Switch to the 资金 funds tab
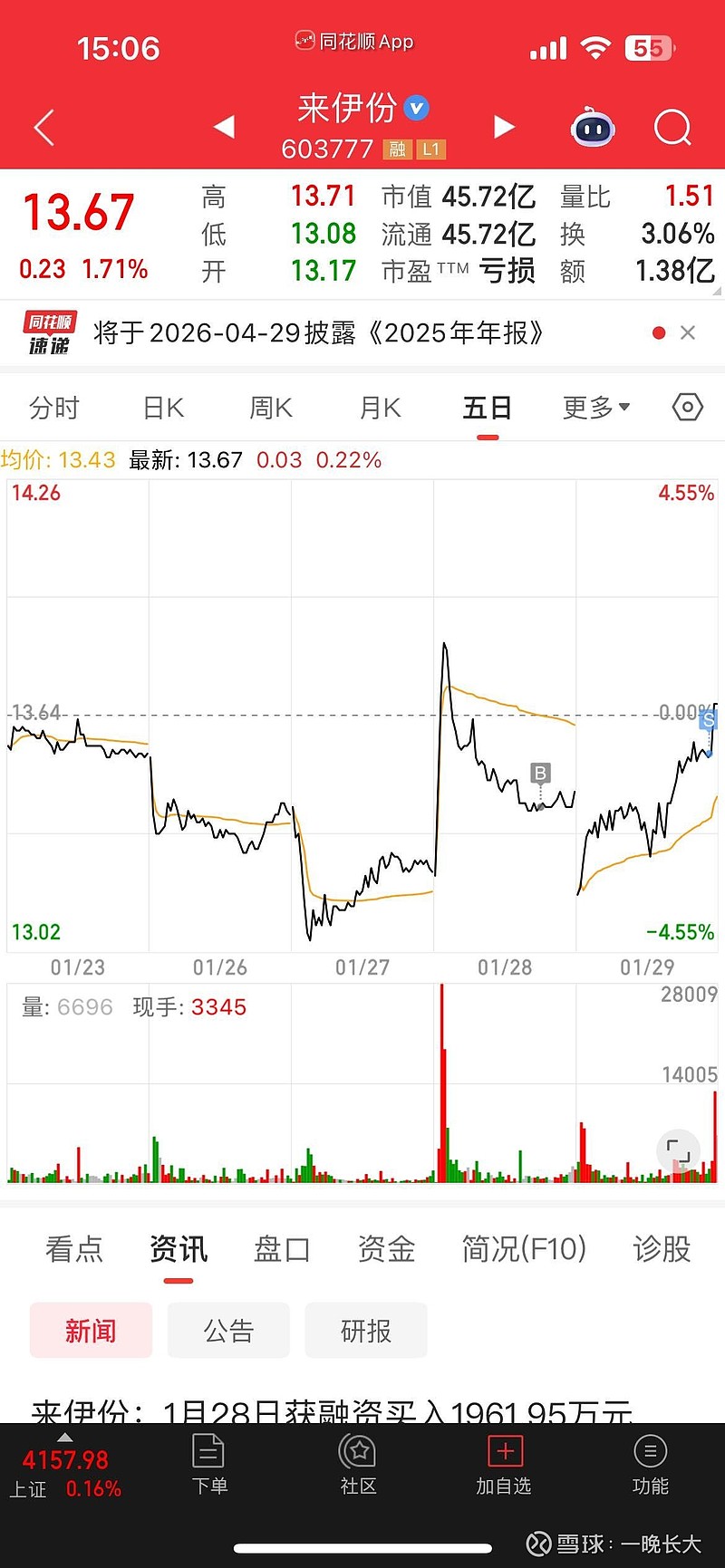This screenshot has height=1568, width=725. (385, 1249)
